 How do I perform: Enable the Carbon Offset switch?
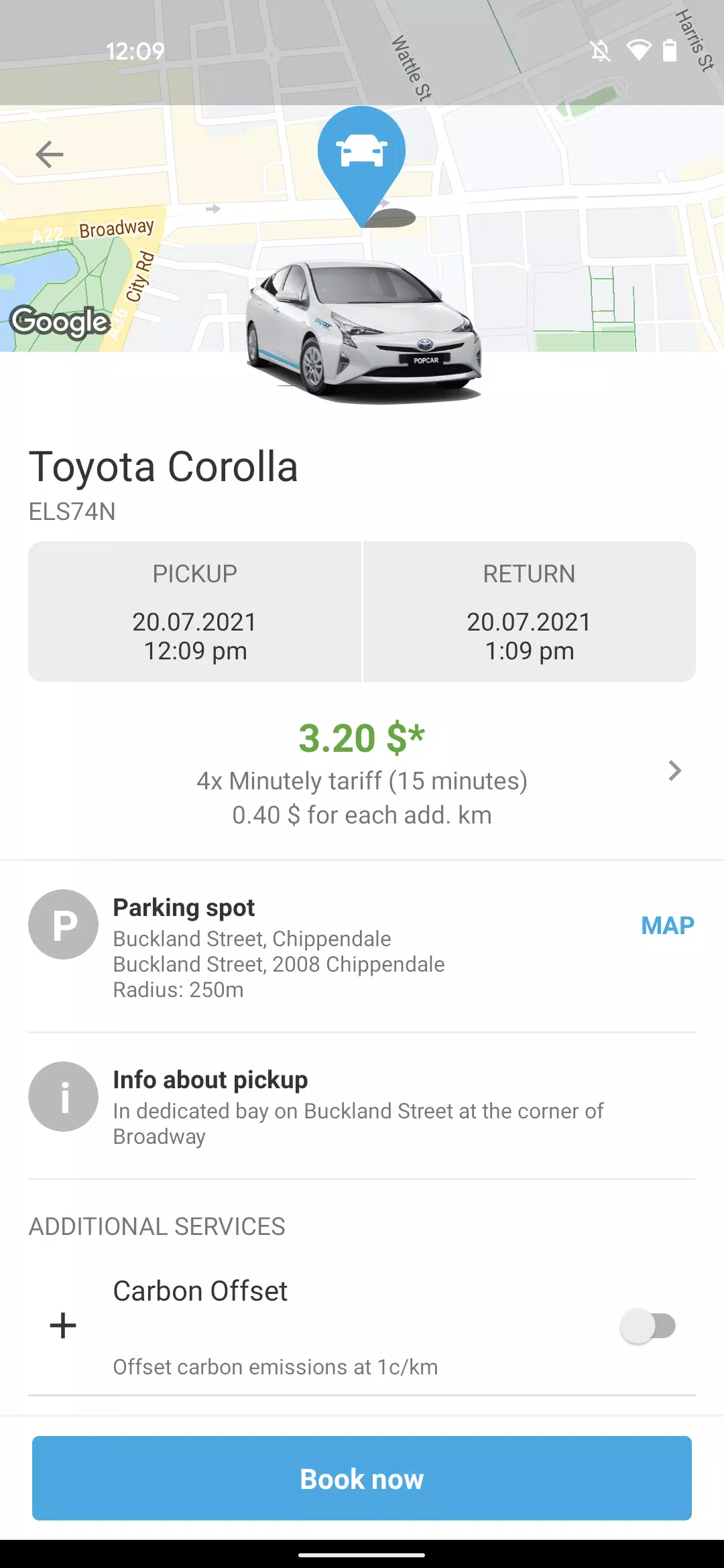(648, 1325)
